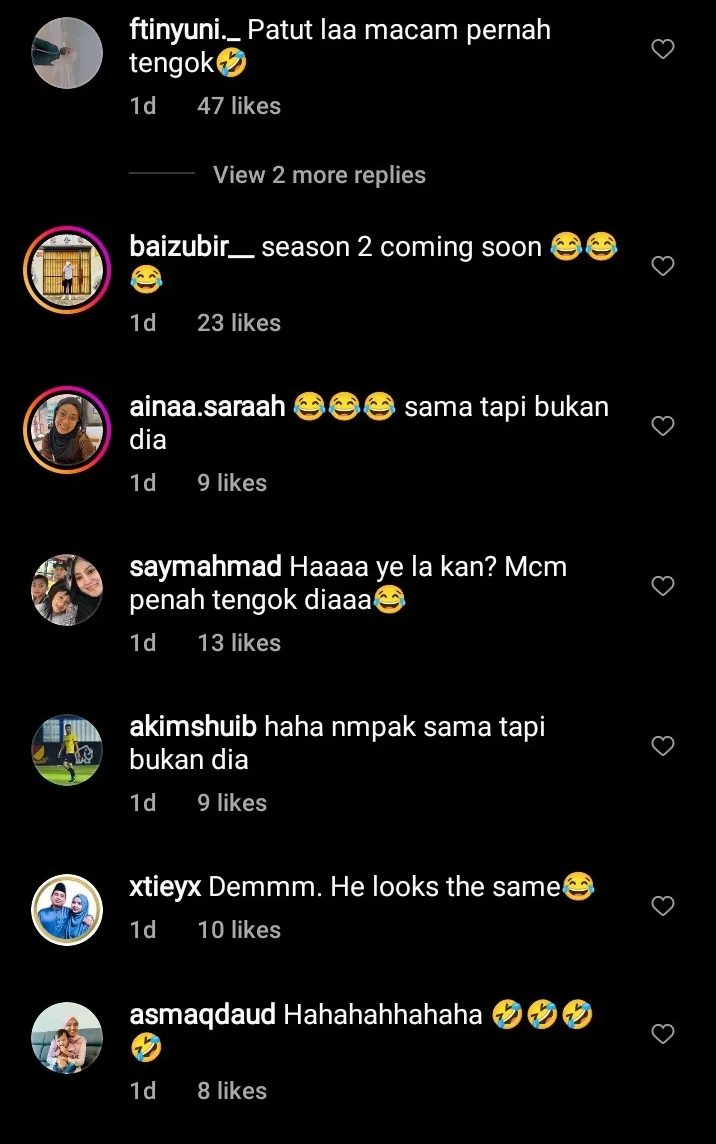View ainaa.saraah's story avatar
The height and width of the screenshot is (1144, 716).
68,430
